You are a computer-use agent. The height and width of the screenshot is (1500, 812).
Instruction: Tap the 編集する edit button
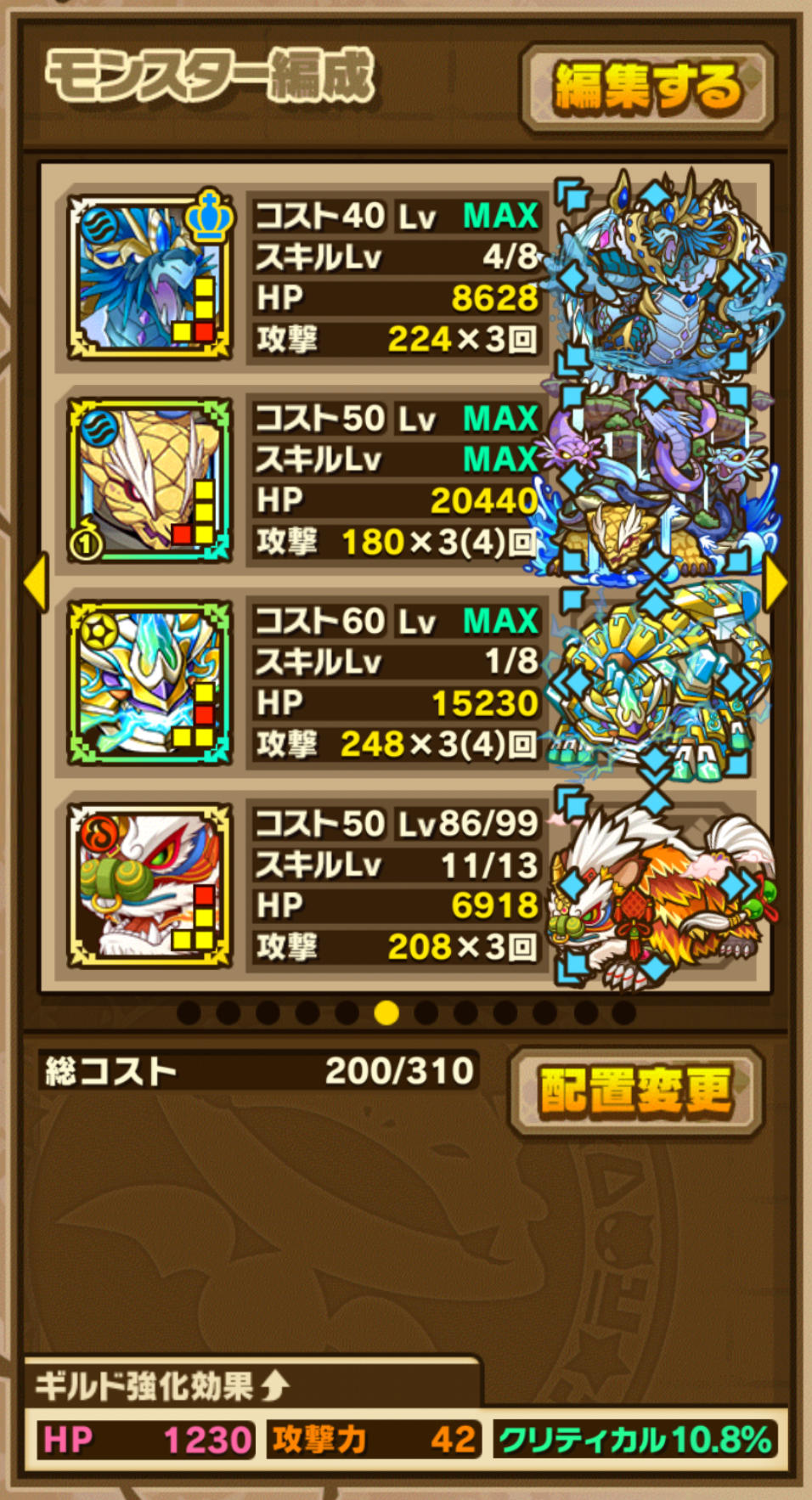click(x=647, y=89)
